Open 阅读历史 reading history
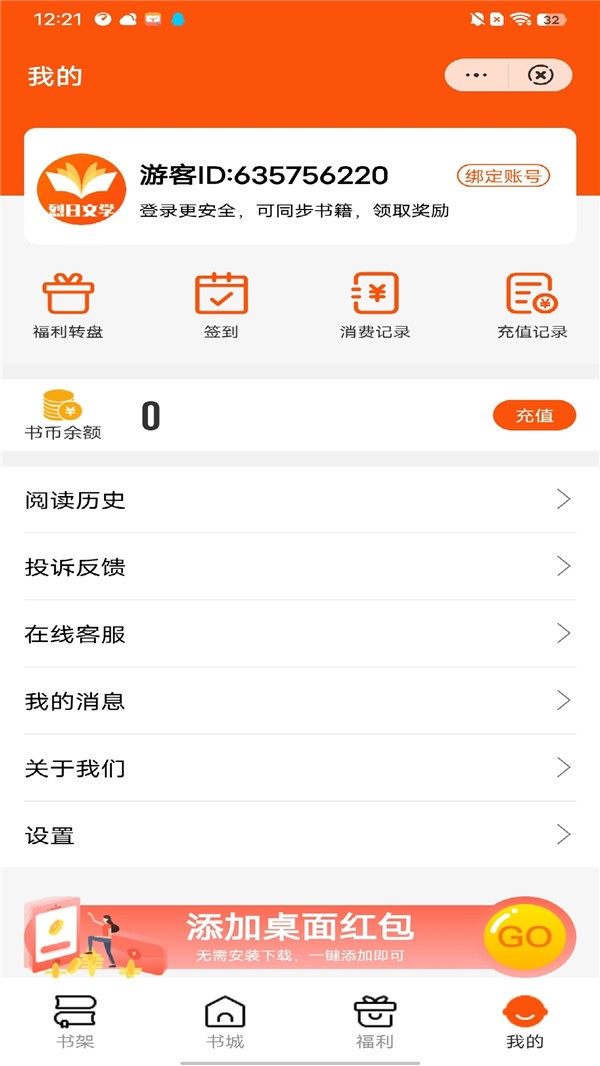 pos(299,500)
